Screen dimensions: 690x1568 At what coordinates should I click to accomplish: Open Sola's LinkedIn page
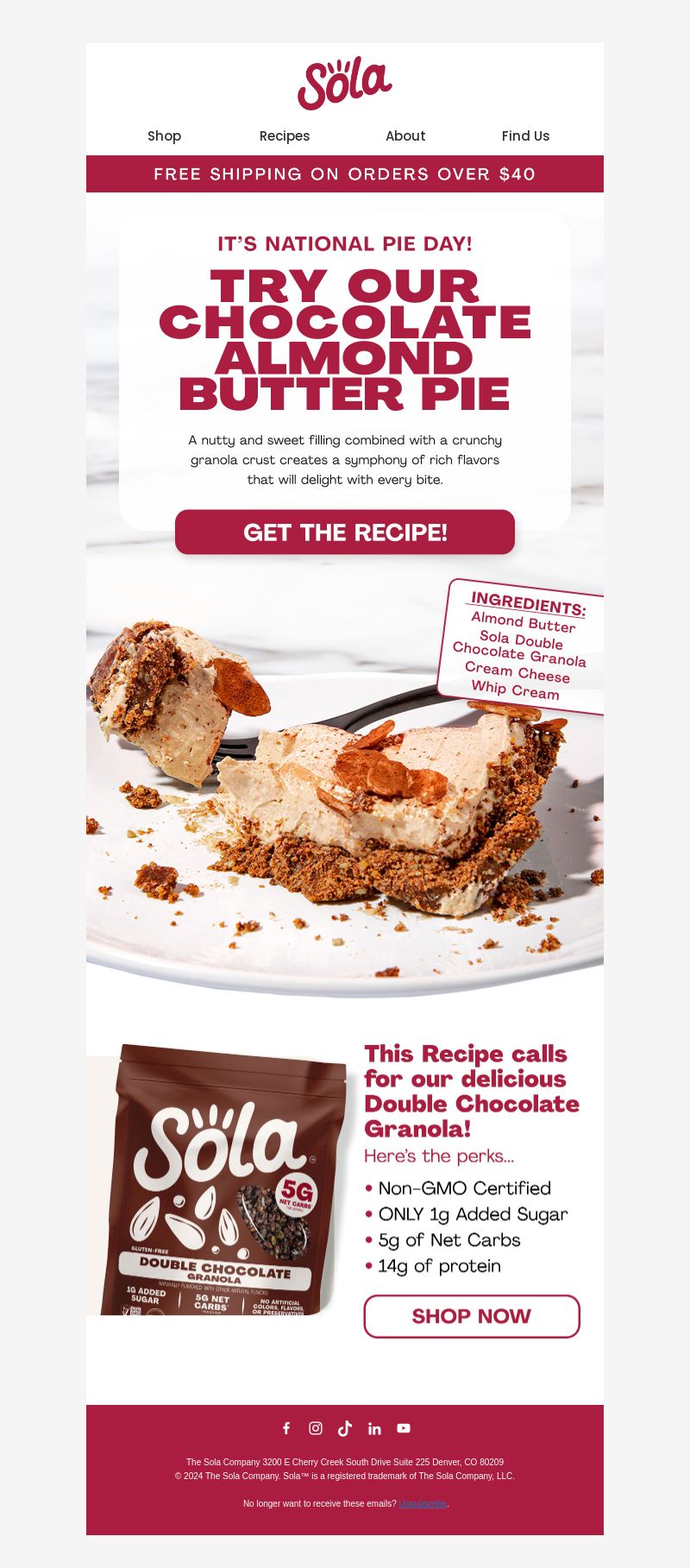(x=374, y=1428)
